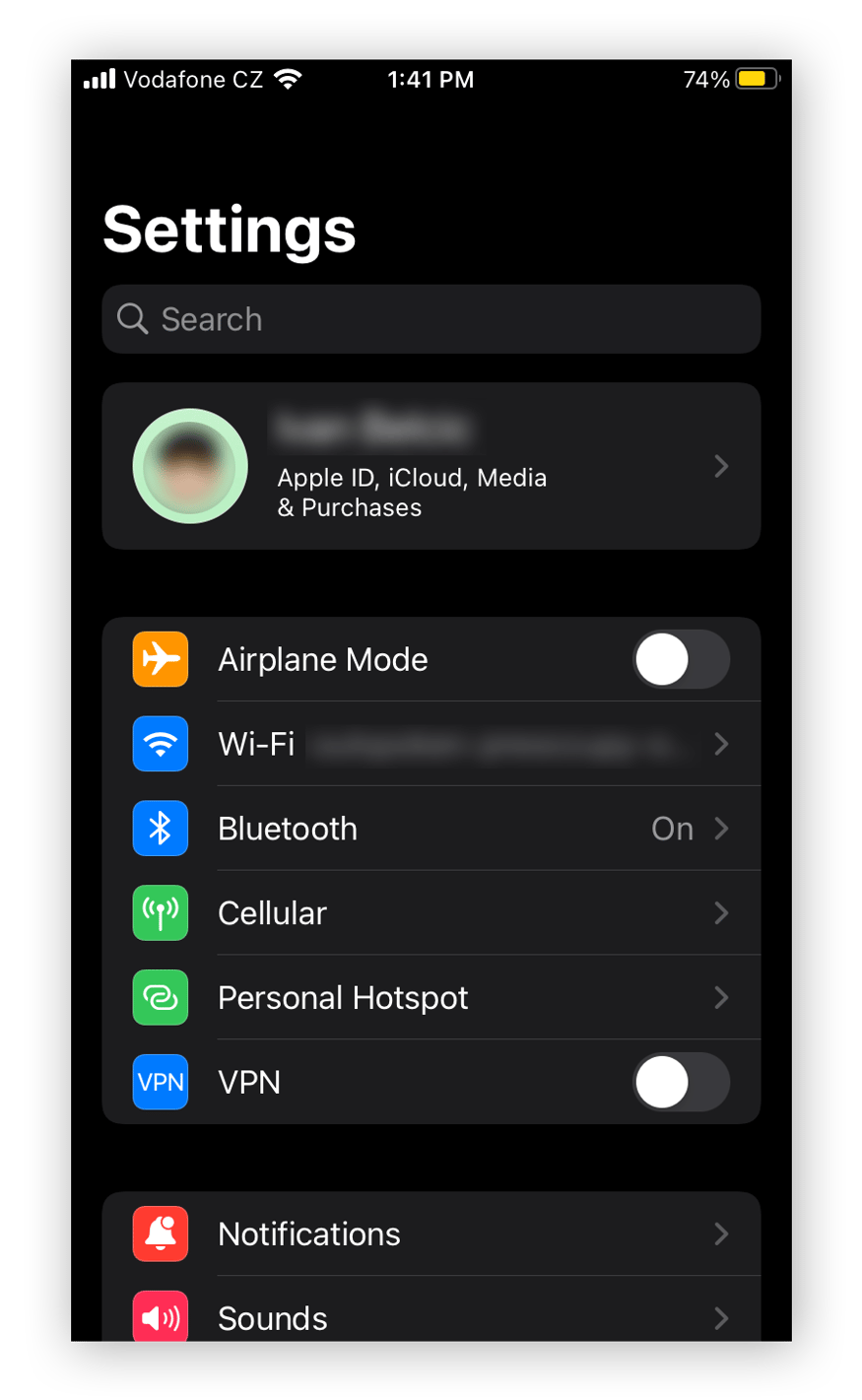The height and width of the screenshot is (1400, 862).
Task: Enable the VPN switch
Action: pos(680,1082)
